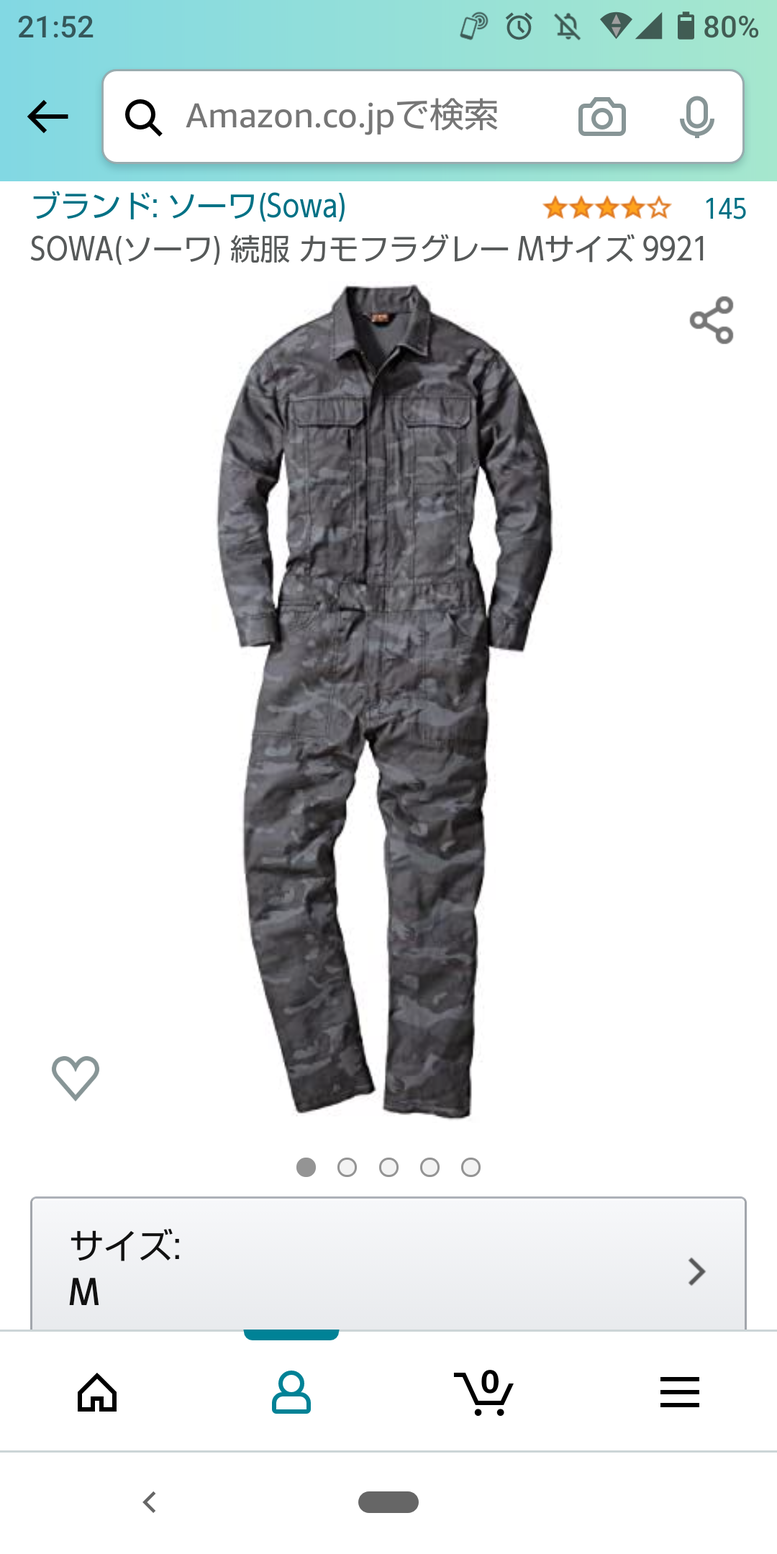The image size is (777, 1554).
Task: Go back using the header arrow
Action: click(x=48, y=117)
